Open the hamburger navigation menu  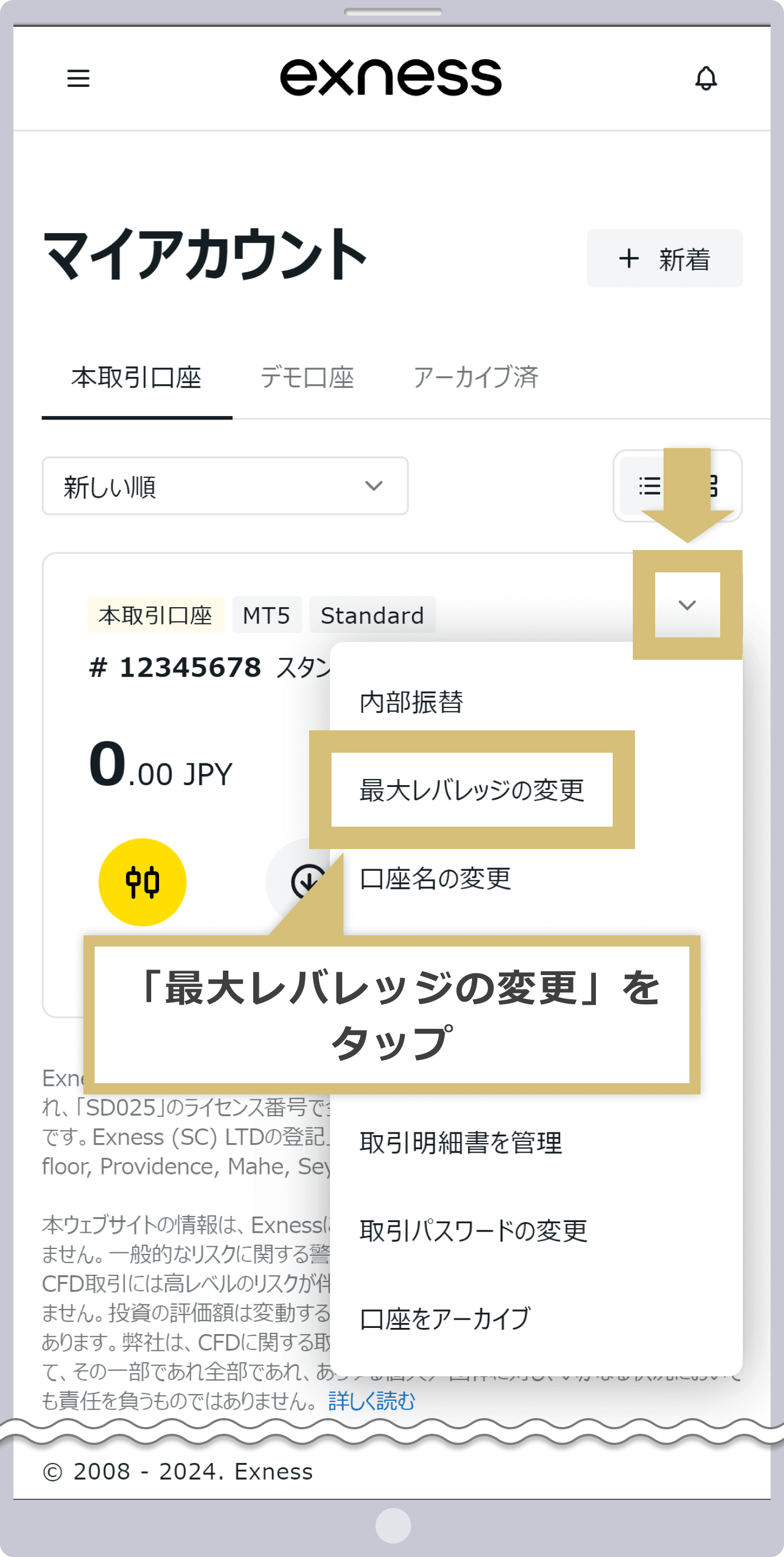tap(78, 78)
